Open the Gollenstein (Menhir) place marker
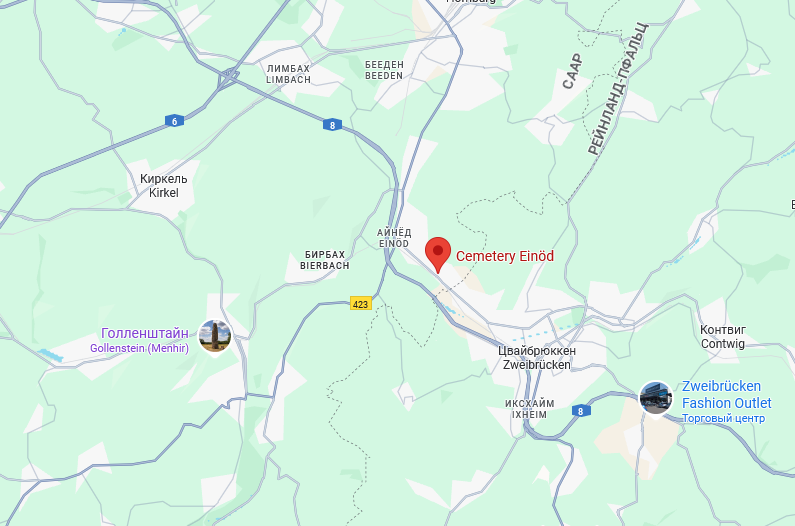This screenshot has width=795, height=526. click(215, 337)
